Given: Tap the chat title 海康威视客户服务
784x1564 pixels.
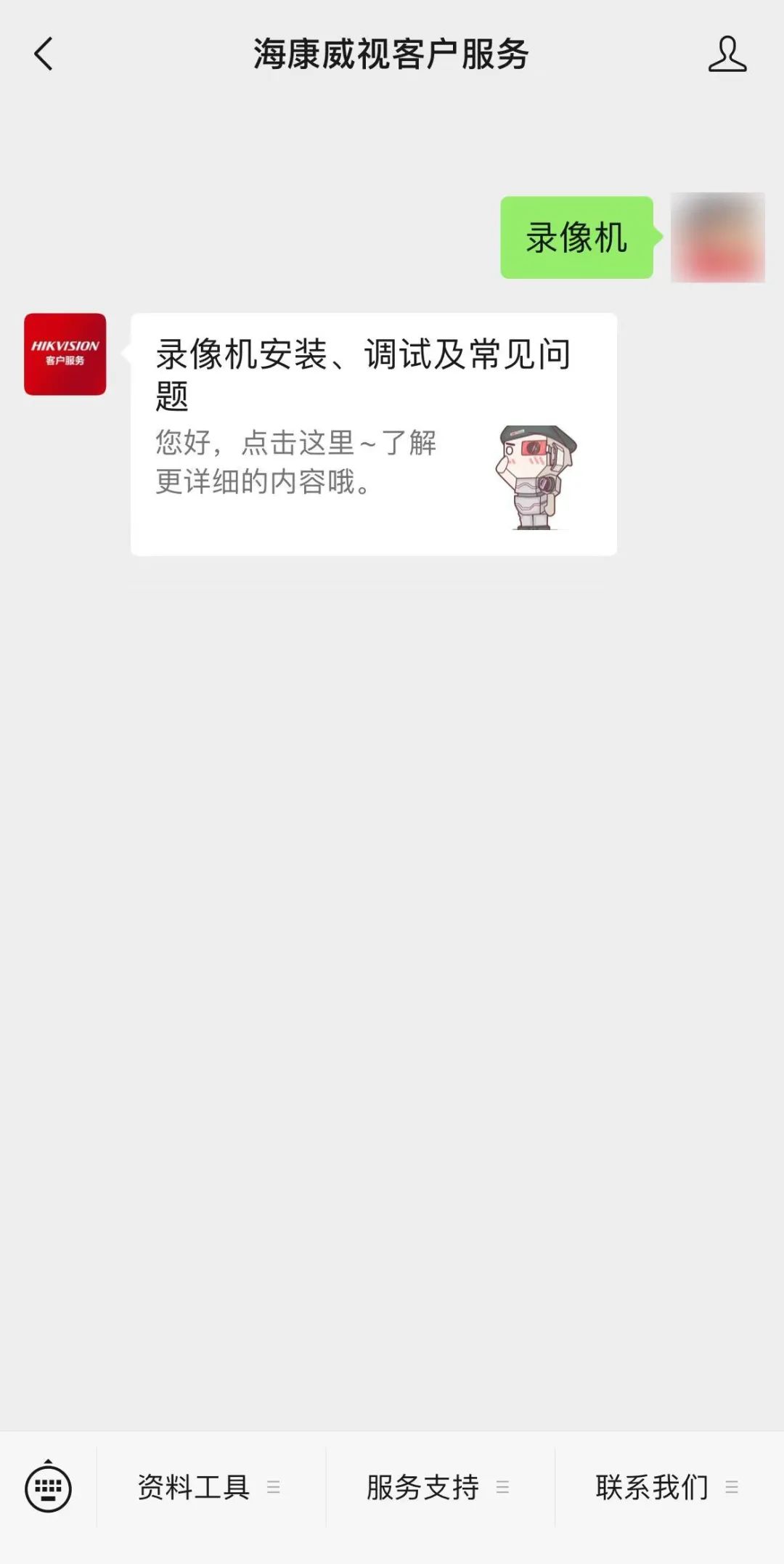Looking at the screenshot, I should pos(392,52).
